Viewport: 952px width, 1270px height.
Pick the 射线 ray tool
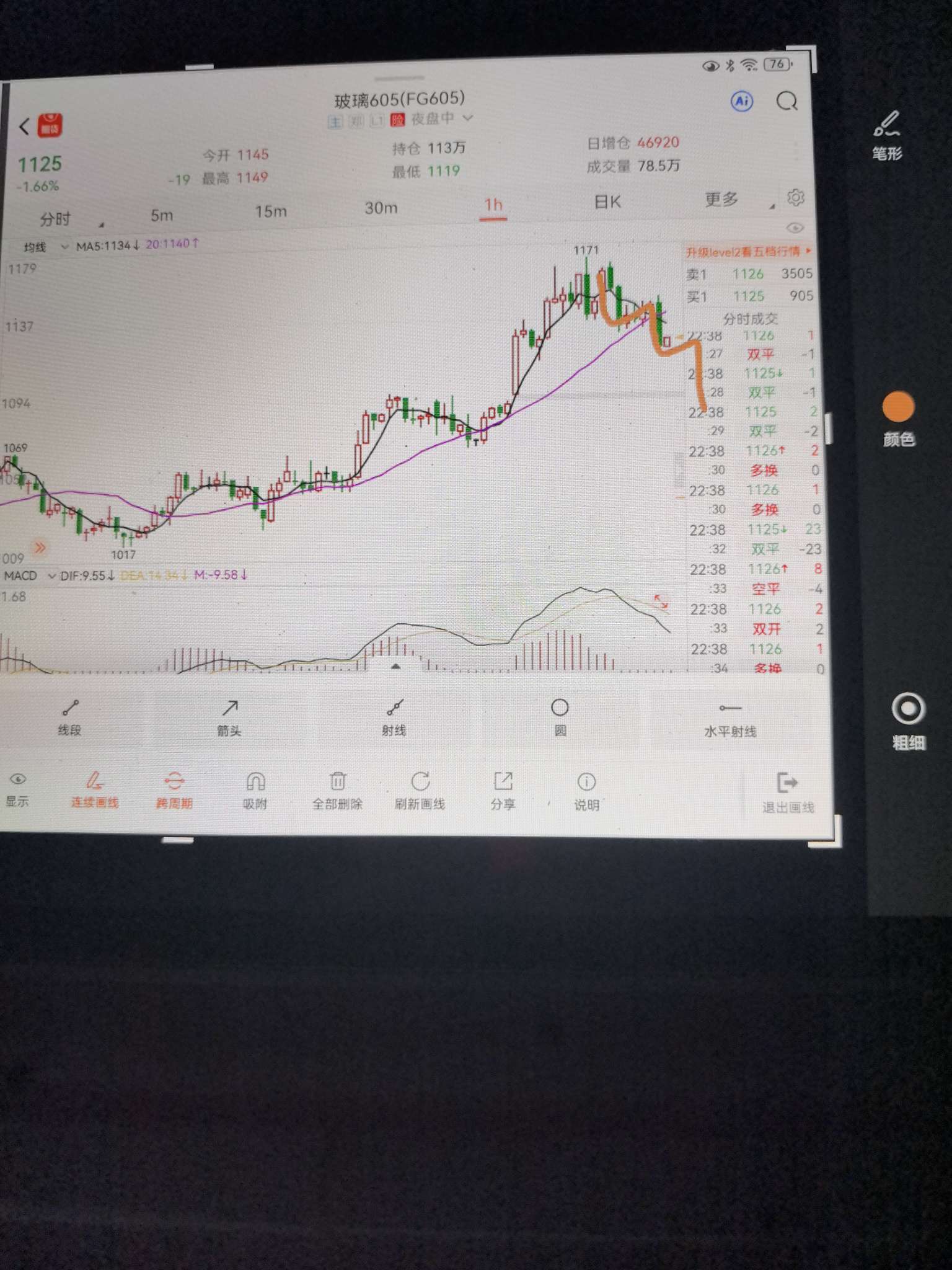pos(394,718)
